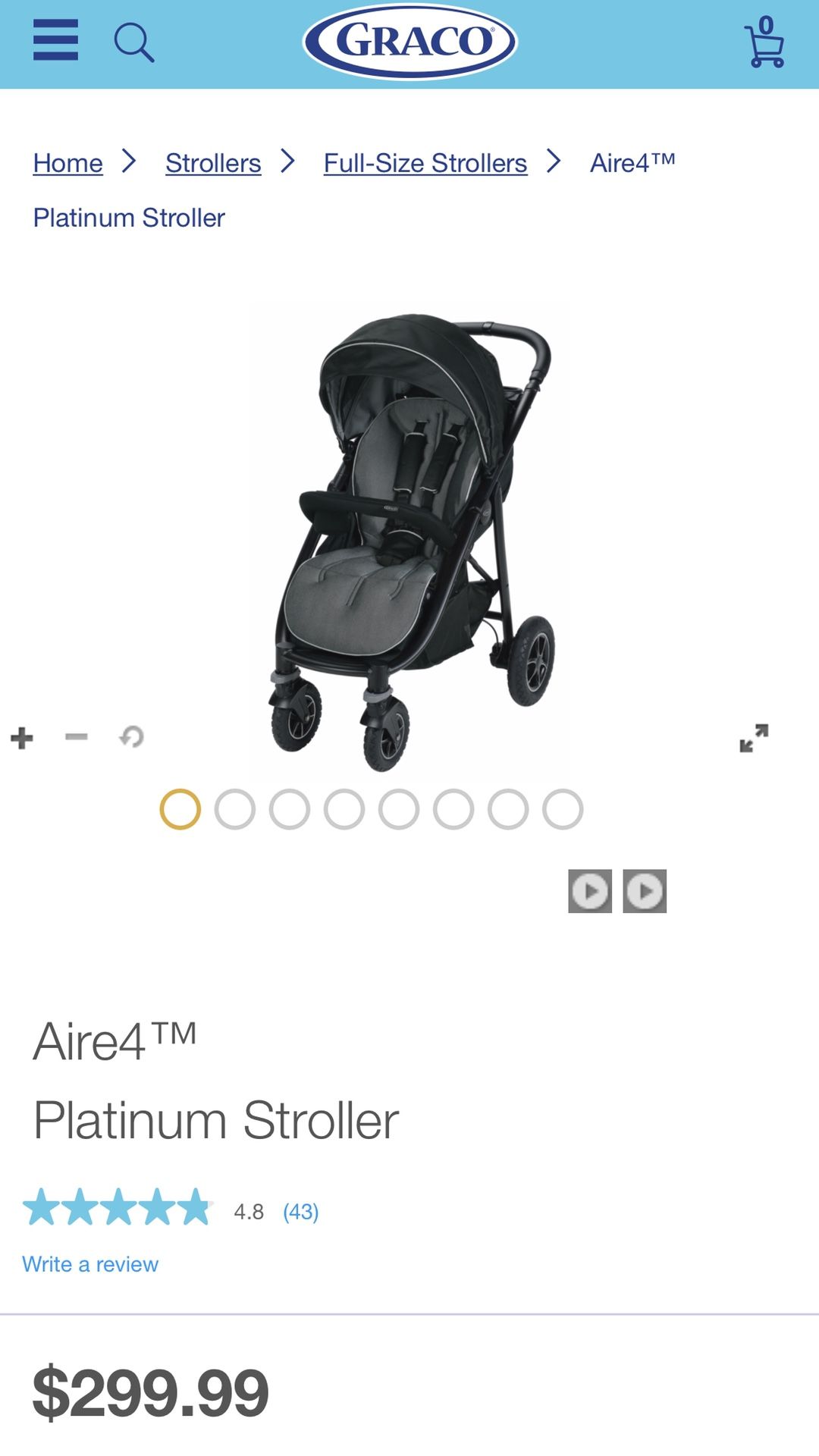Play the second product video

pos(645,891)
